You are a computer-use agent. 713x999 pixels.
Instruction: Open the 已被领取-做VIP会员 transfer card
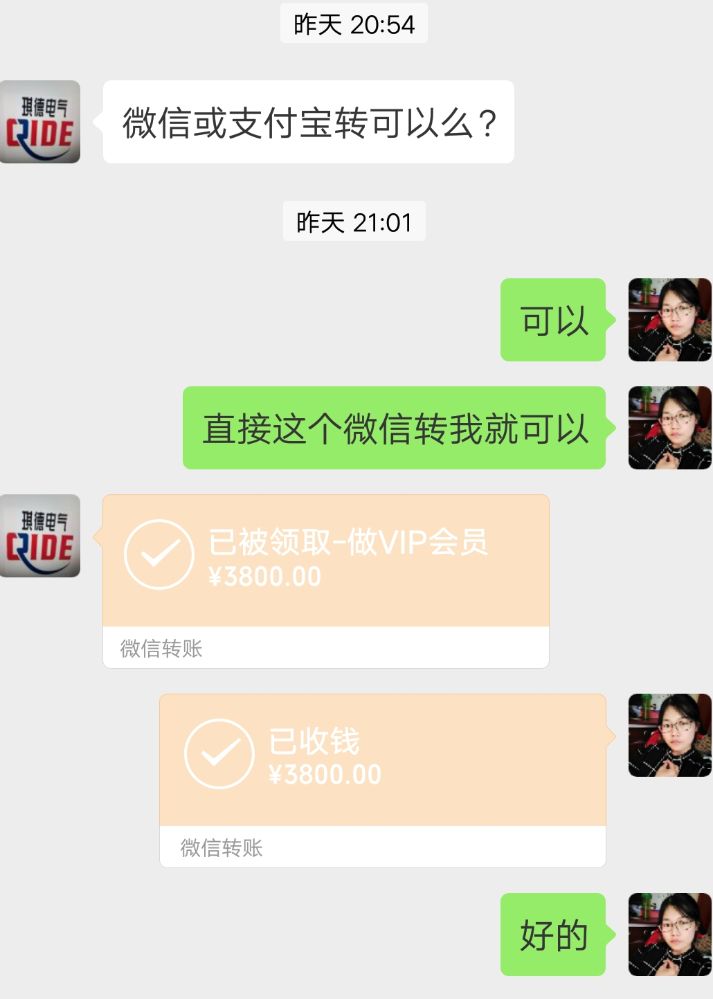click(326, 561)
